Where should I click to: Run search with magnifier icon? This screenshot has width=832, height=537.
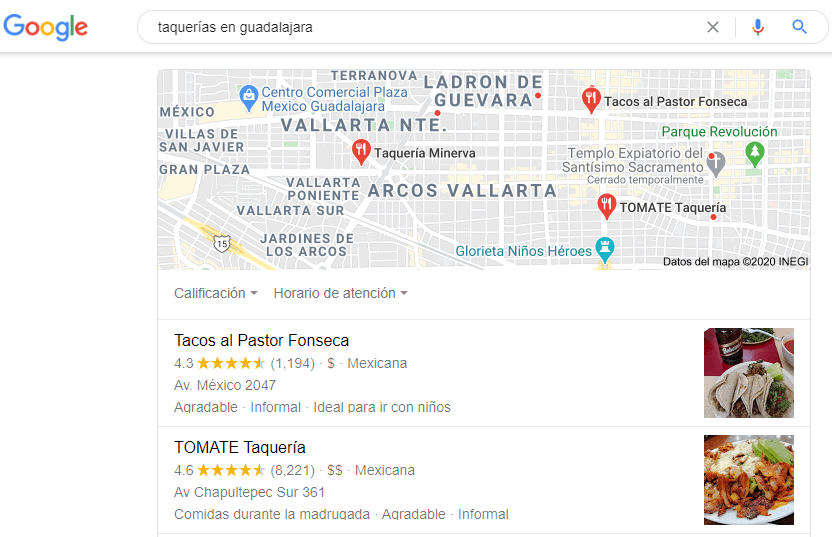799,27
